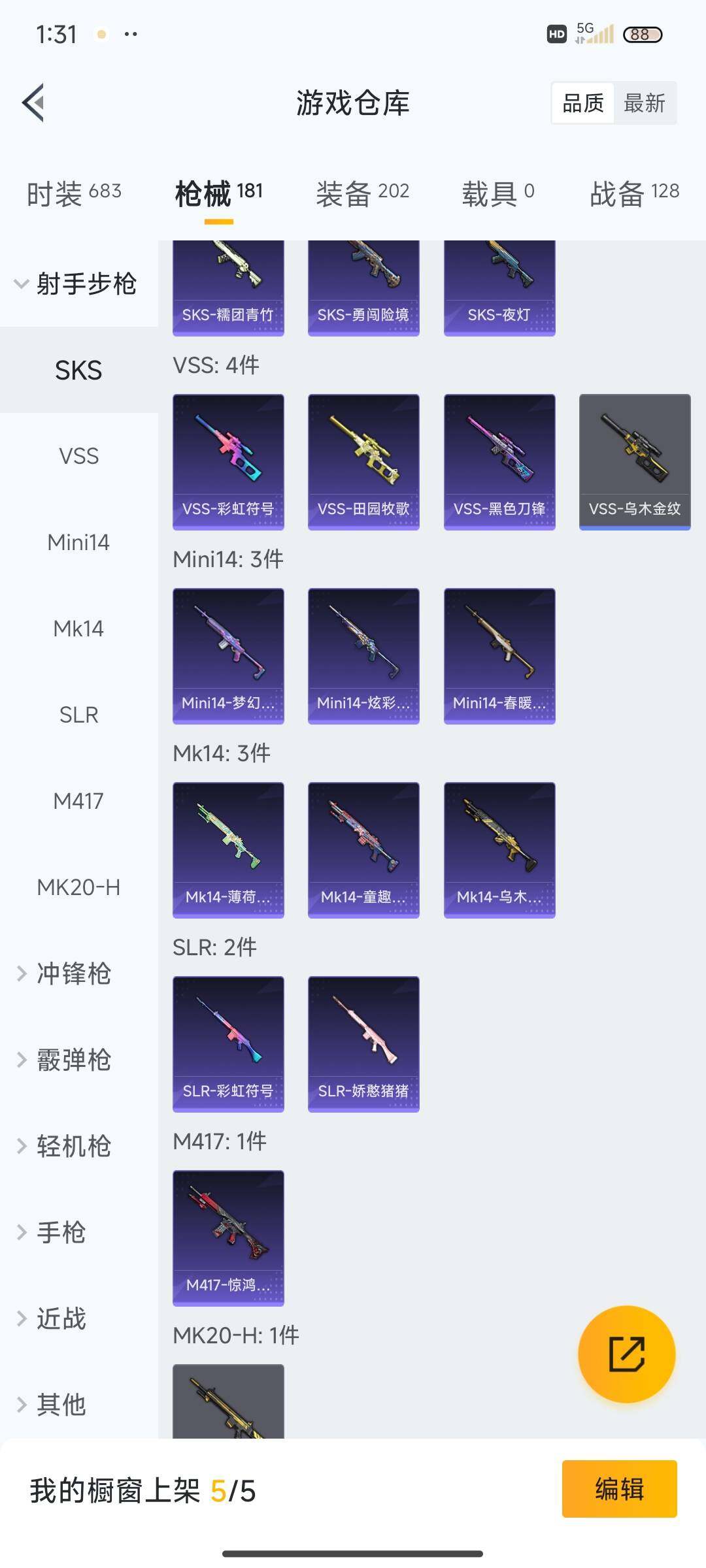Select MK20-H in the side list

[78, 887]
